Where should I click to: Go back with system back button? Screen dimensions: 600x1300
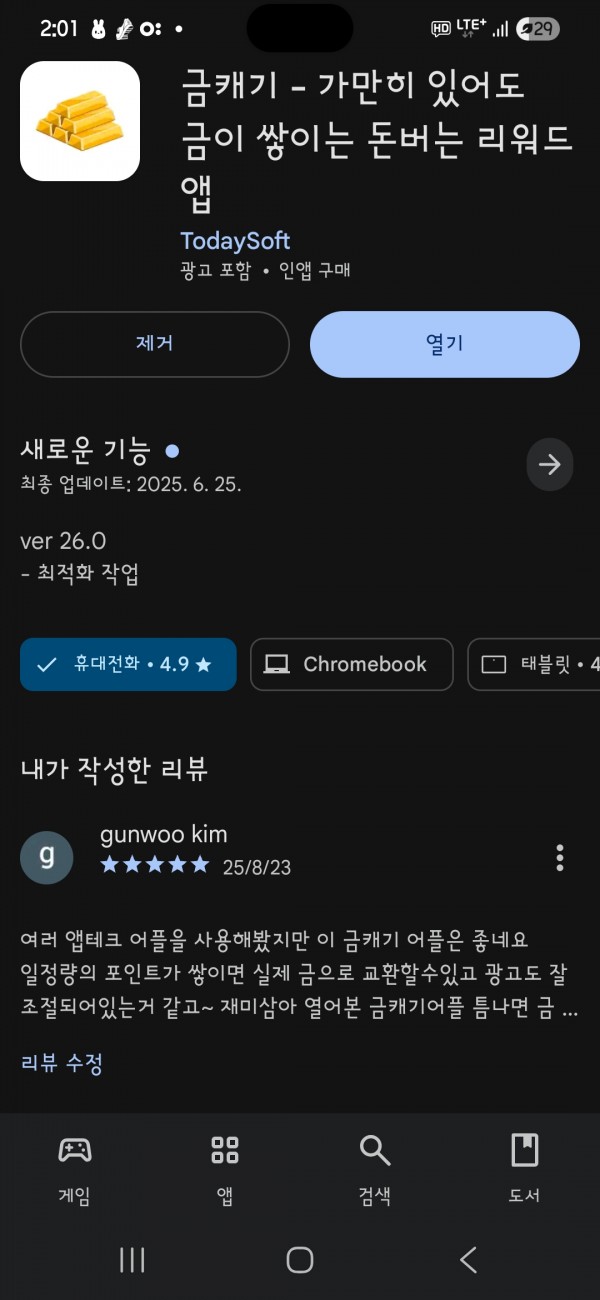[x=468, y=1260]
